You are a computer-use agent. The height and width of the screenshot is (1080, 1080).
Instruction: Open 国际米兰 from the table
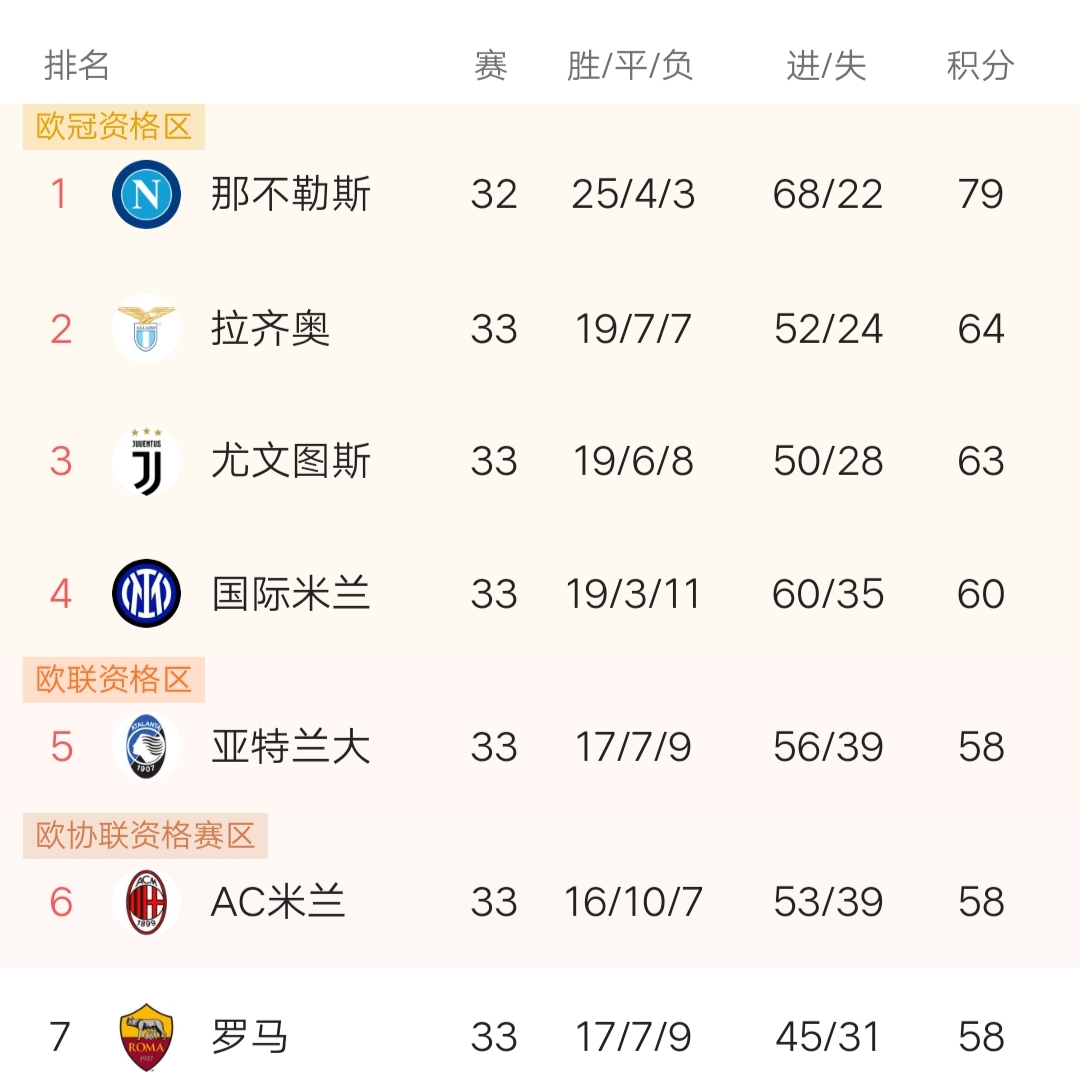(x=291, y=594)
